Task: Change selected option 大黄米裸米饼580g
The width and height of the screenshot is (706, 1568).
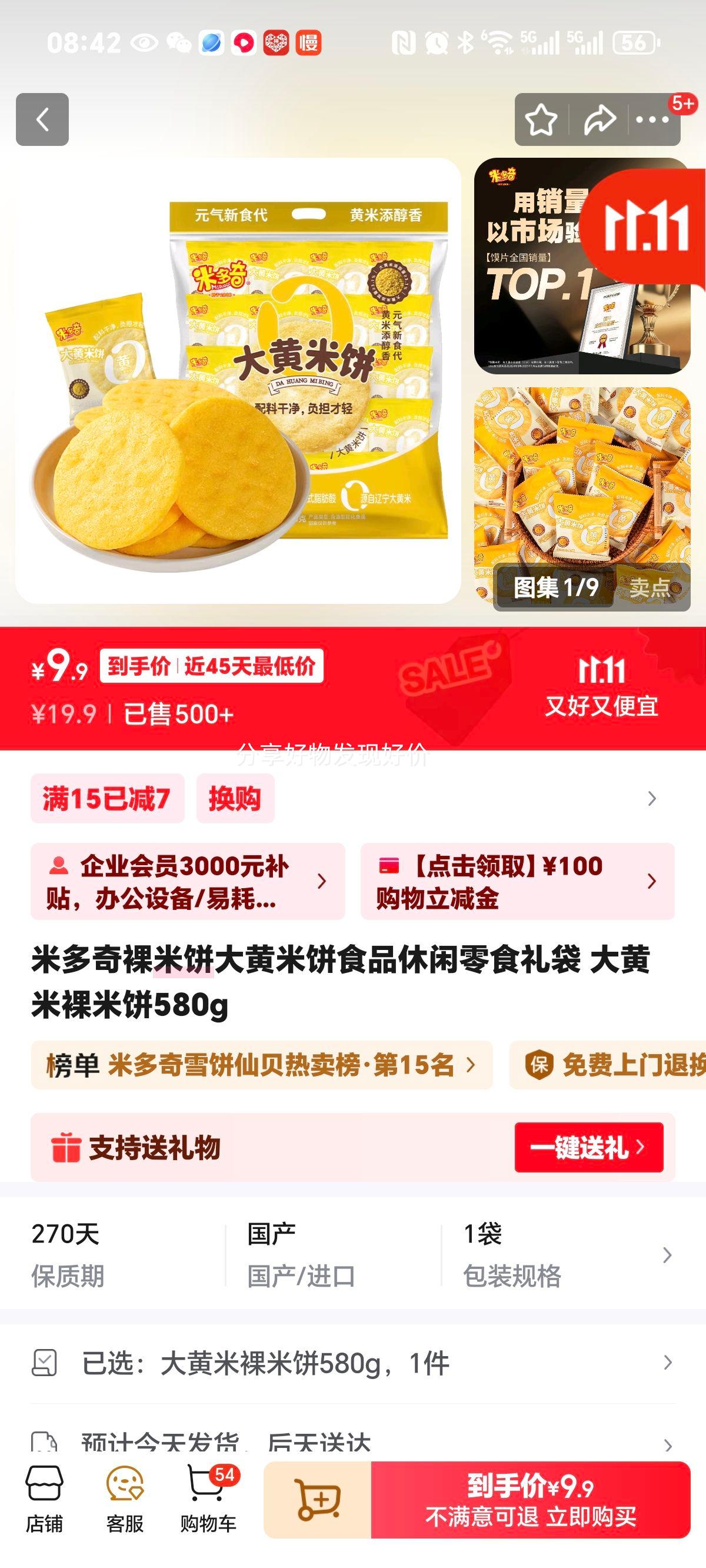Action: point(352,1364)
